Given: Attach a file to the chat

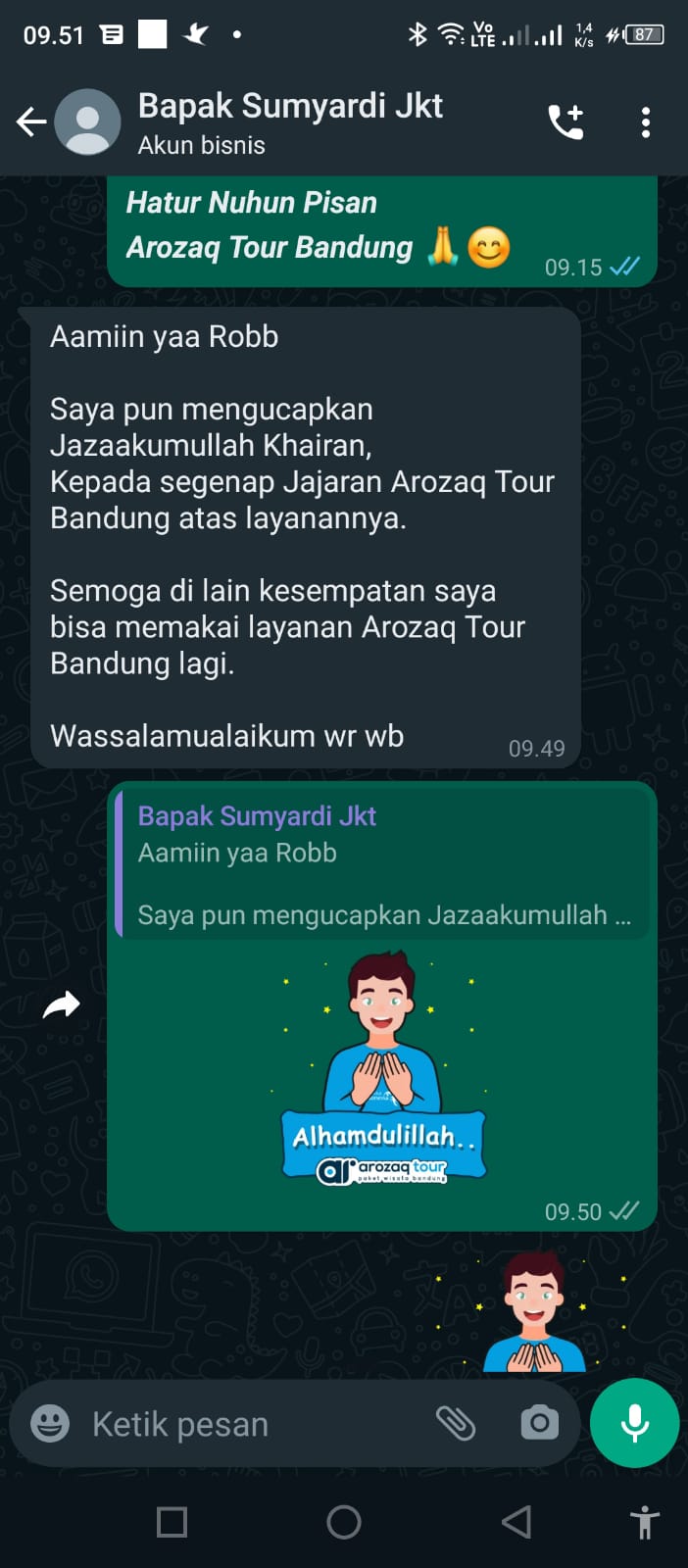Looking at the screenshot, I should click(456, 1423).
